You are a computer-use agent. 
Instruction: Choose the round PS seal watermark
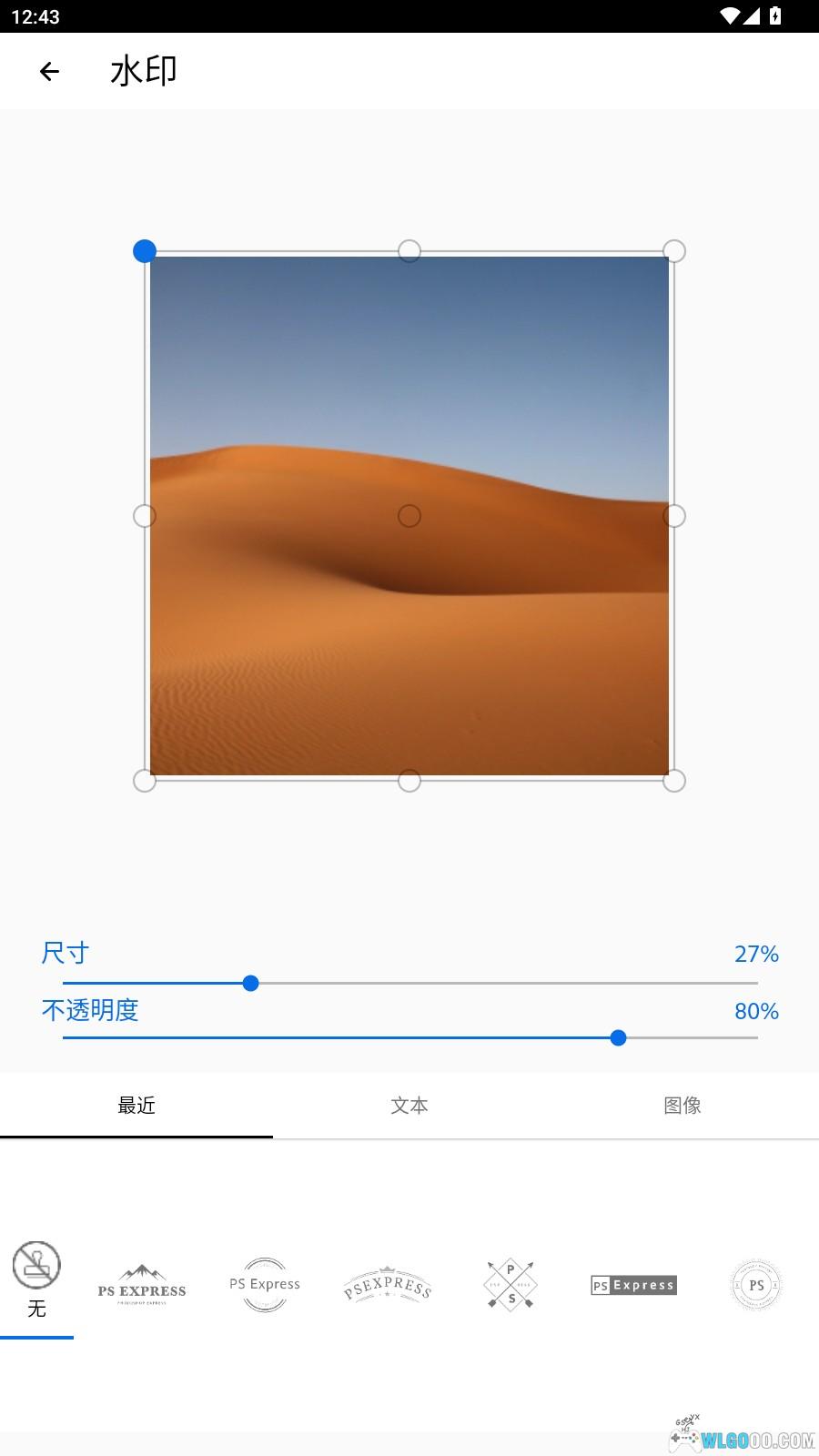(756, 1285)
